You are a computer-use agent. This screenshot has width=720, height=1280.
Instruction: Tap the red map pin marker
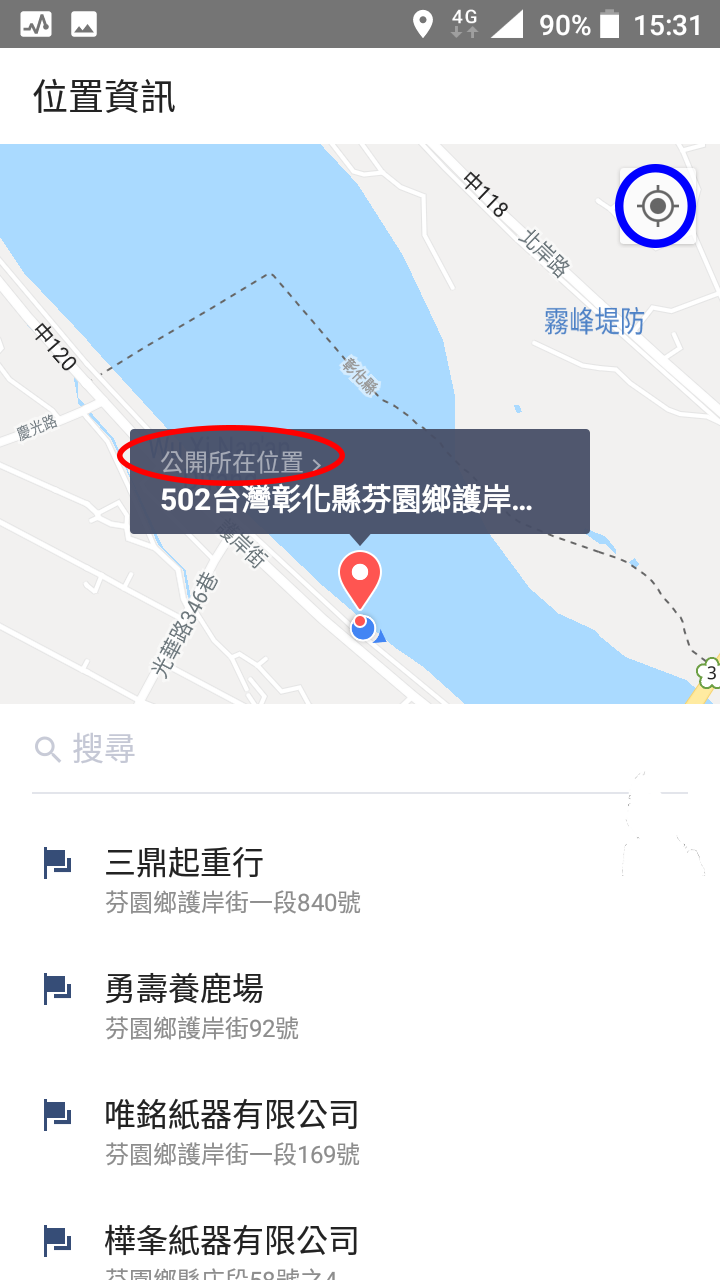[x=360, y=581]
